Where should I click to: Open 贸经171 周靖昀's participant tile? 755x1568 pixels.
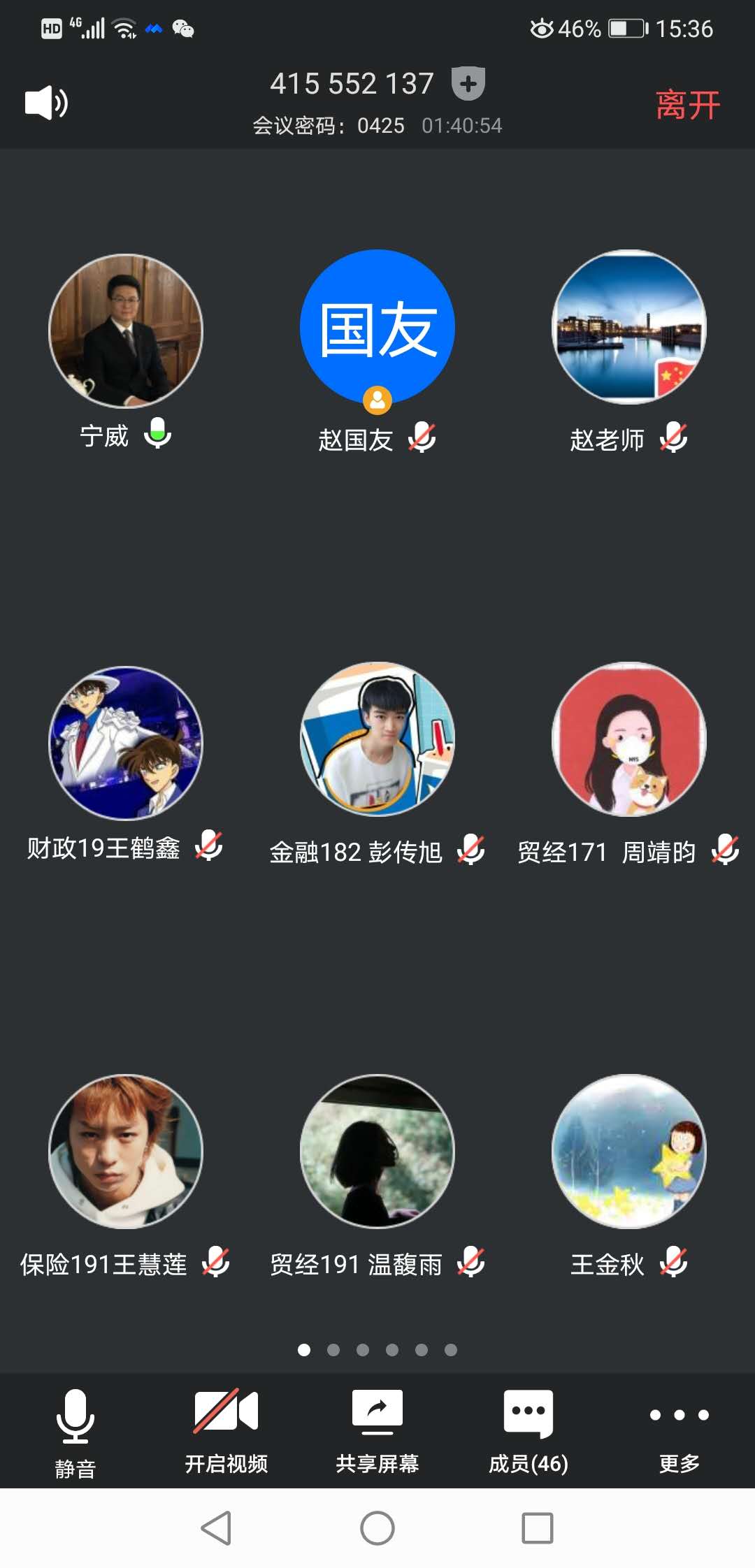(x=629, y=739)
